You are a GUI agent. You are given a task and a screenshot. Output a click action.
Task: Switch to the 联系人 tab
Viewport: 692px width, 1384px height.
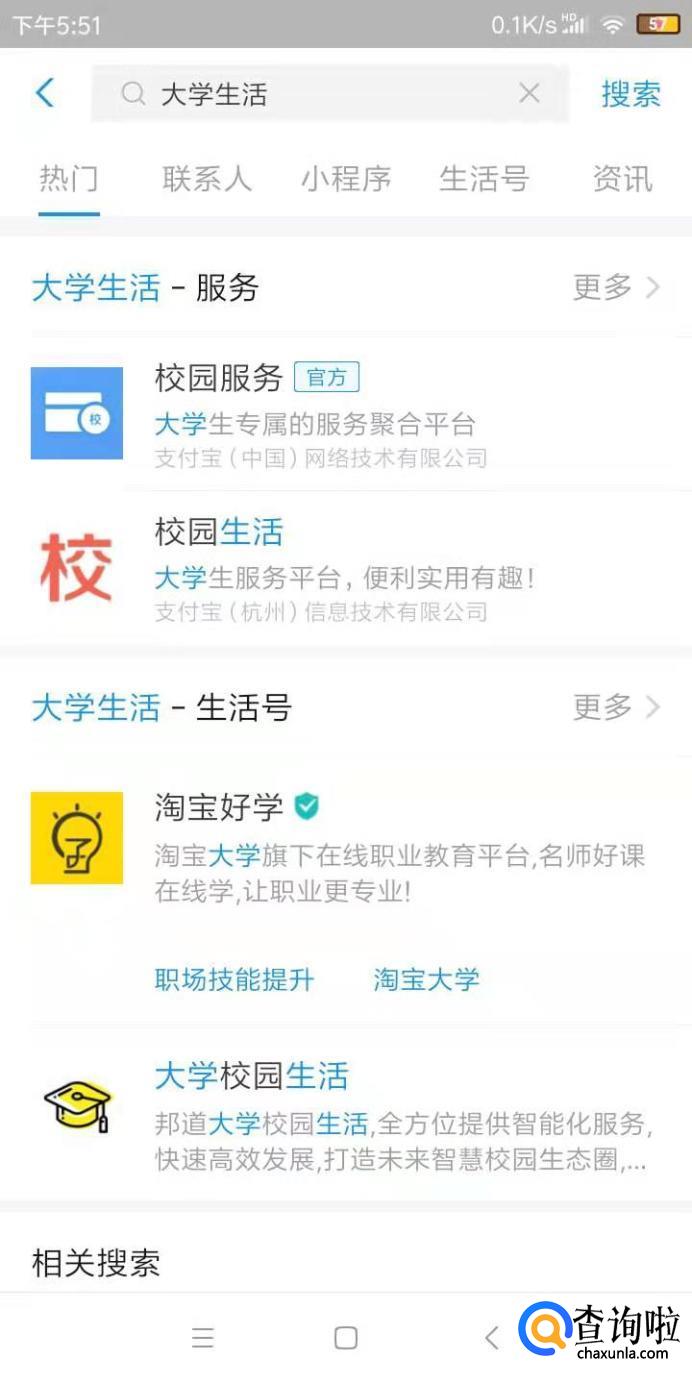(207, 179)
